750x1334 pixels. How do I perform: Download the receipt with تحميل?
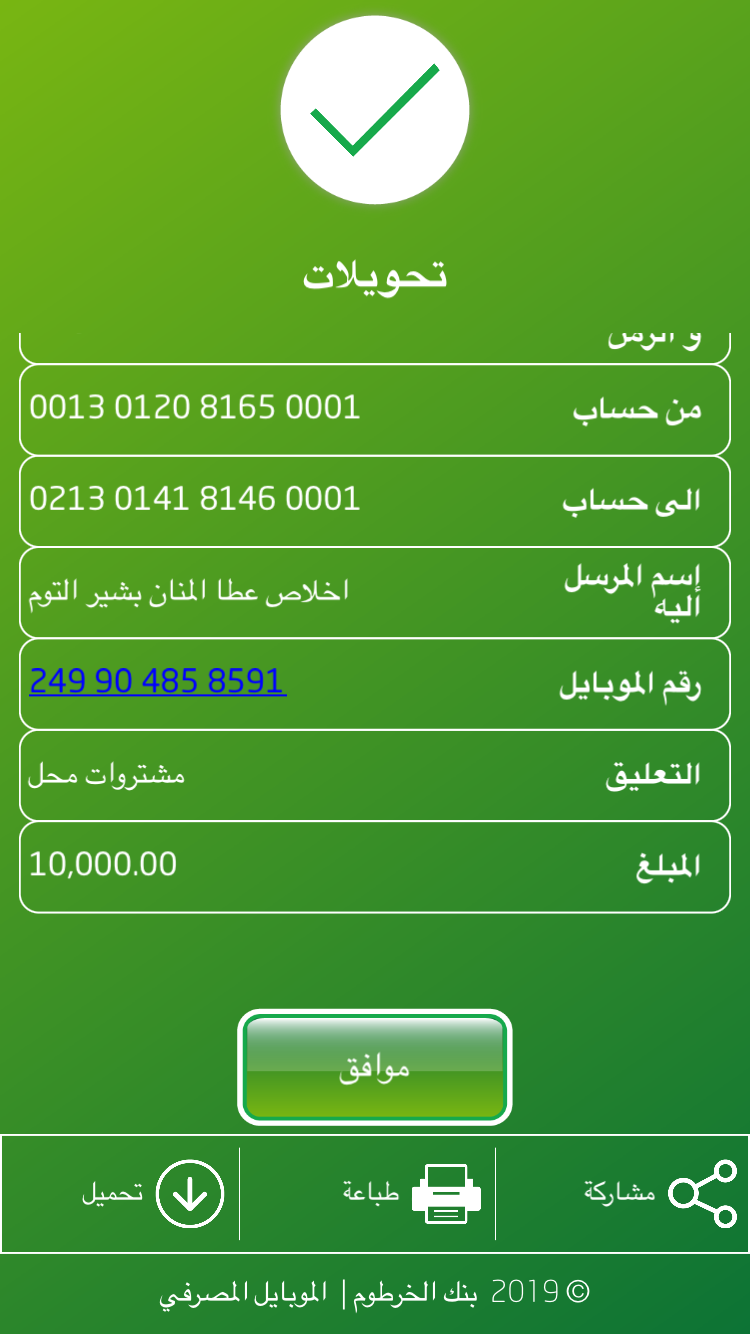[154, 1193]
